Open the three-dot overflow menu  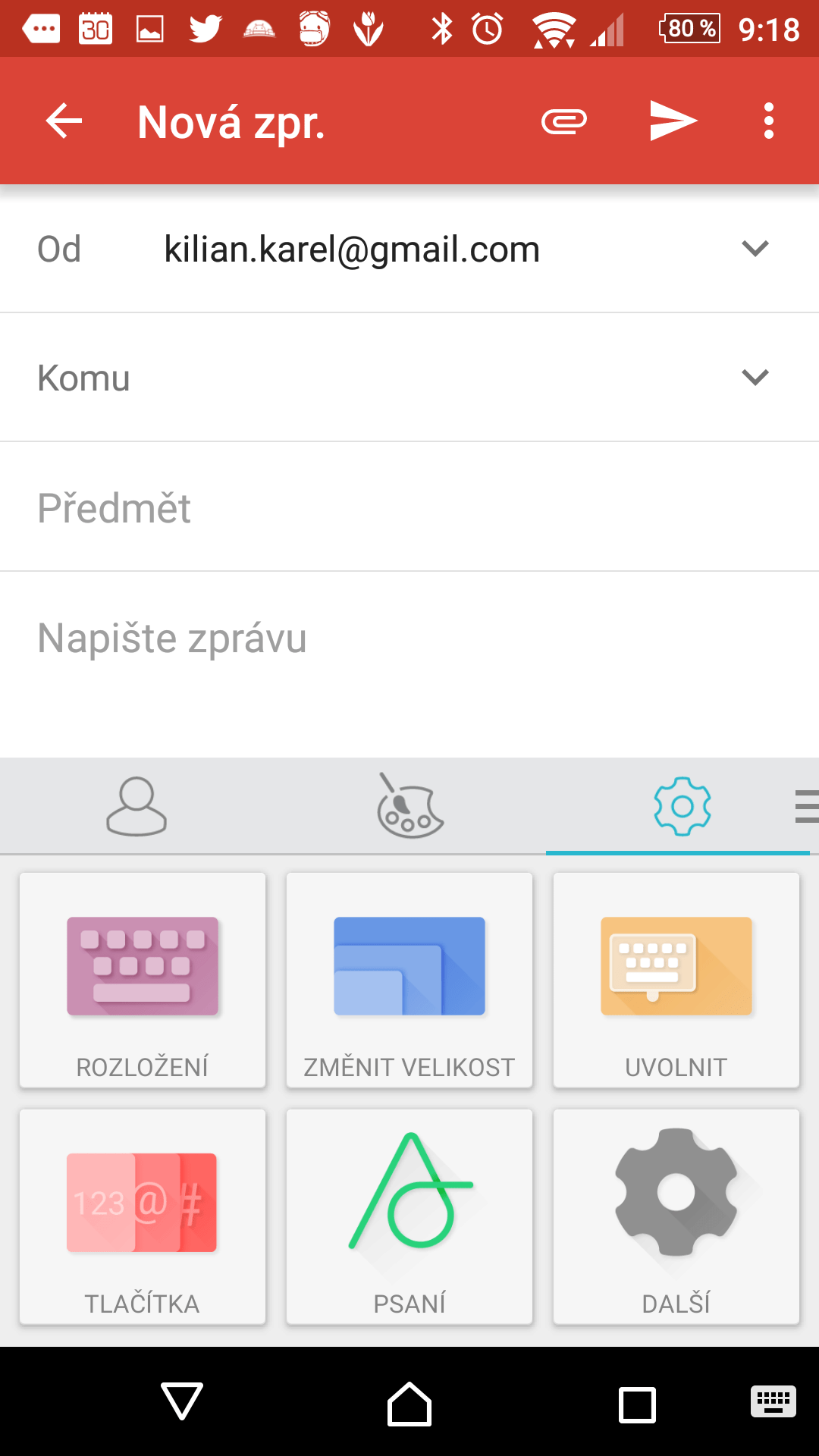coord(769,121)
